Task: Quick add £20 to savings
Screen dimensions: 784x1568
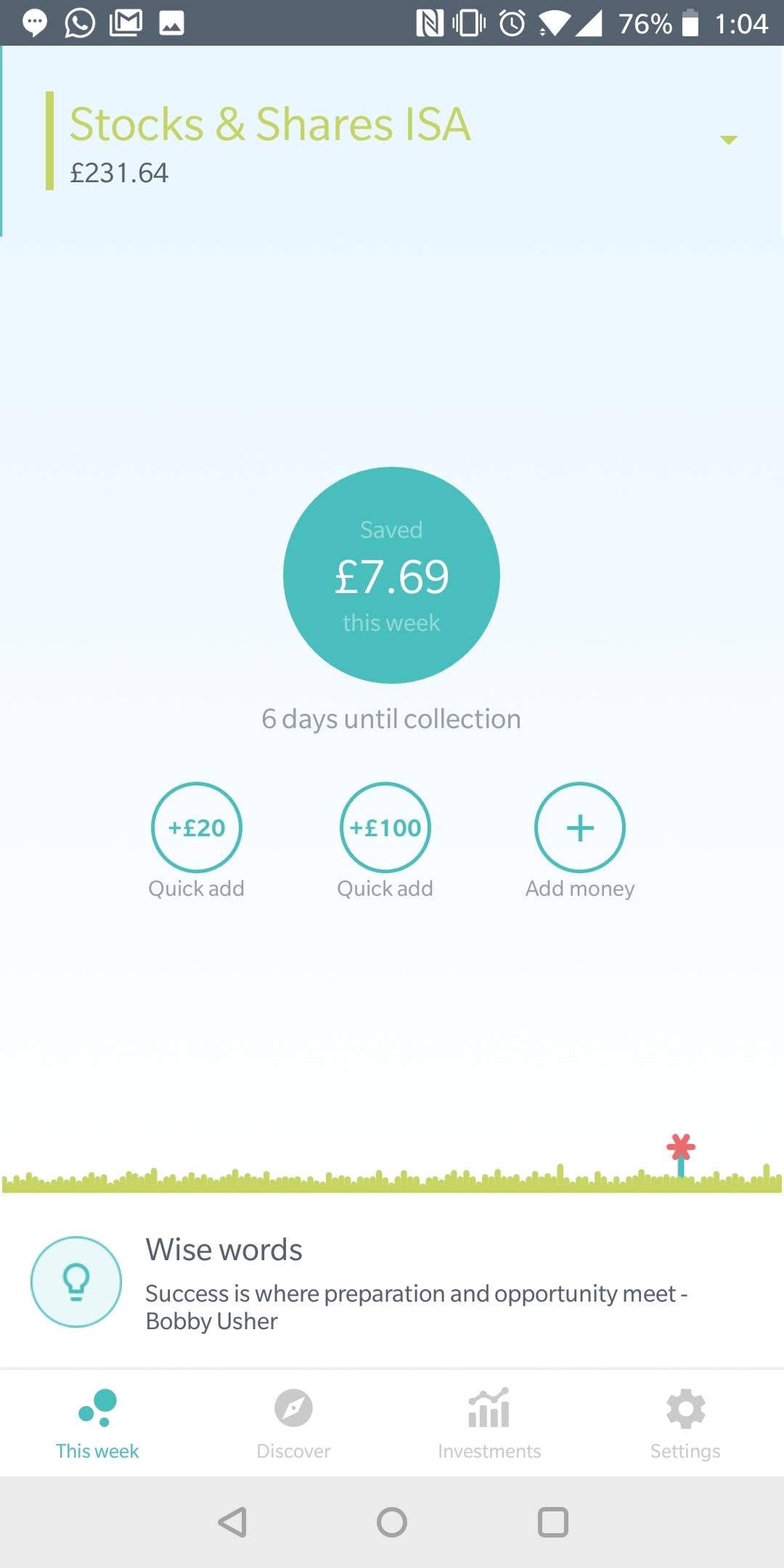Action: pos(197,828)
